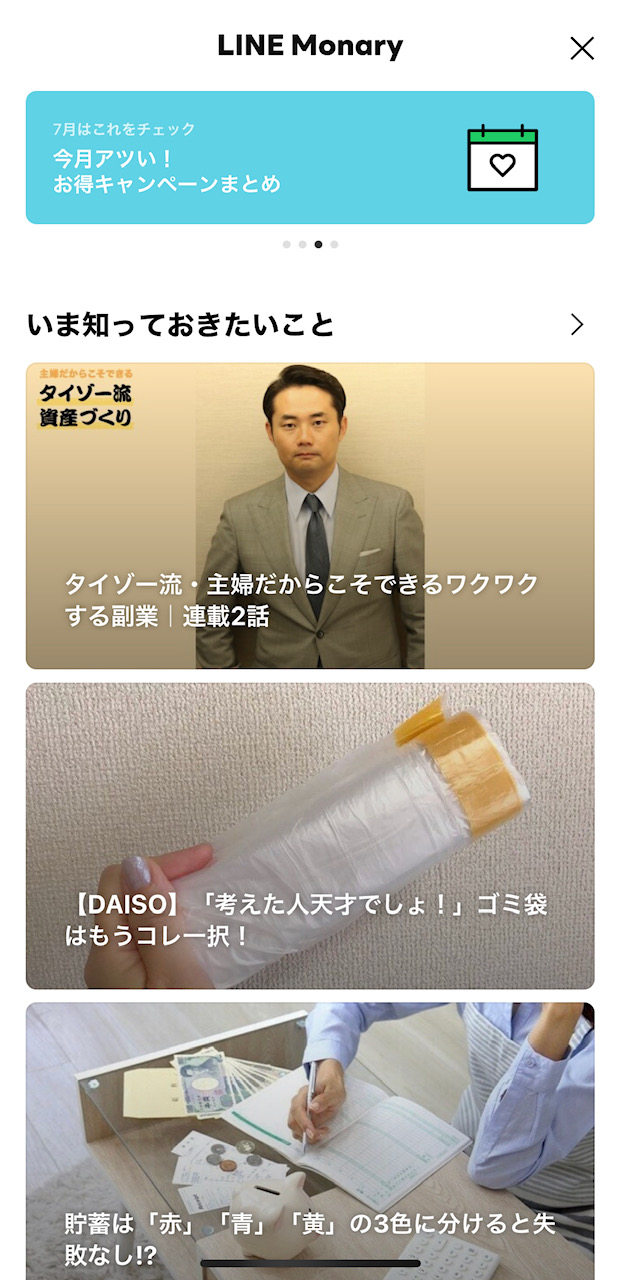Viewport: 620px width, 1280px height.
Task: Expand the いま知っておきたいこと section arrow
Action: [577, 324]
